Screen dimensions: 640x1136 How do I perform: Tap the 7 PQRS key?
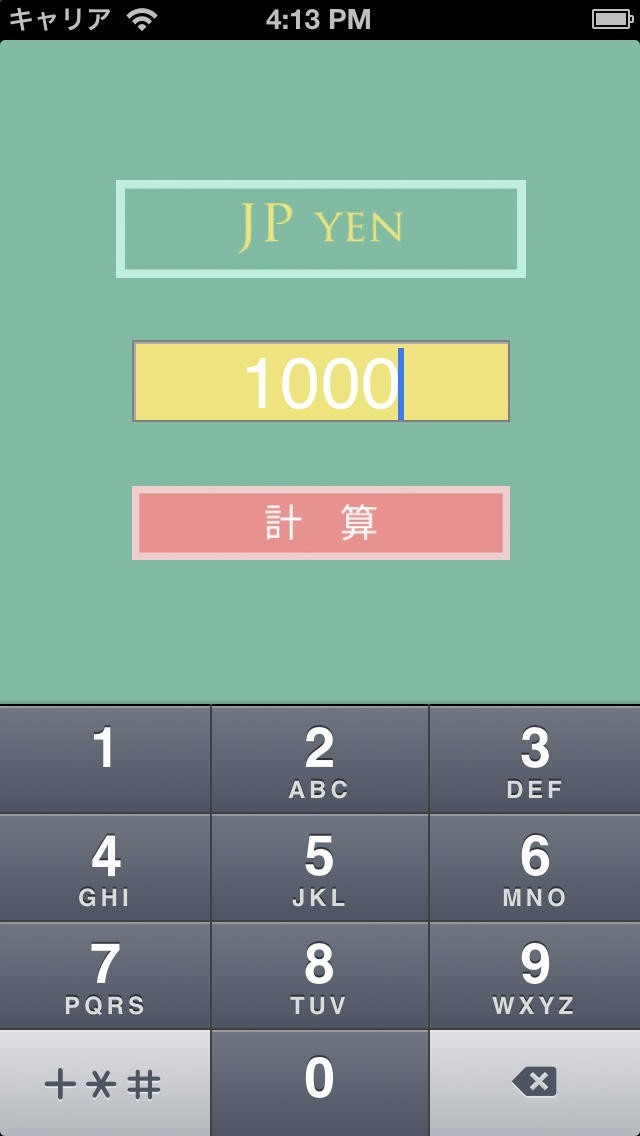105,975
